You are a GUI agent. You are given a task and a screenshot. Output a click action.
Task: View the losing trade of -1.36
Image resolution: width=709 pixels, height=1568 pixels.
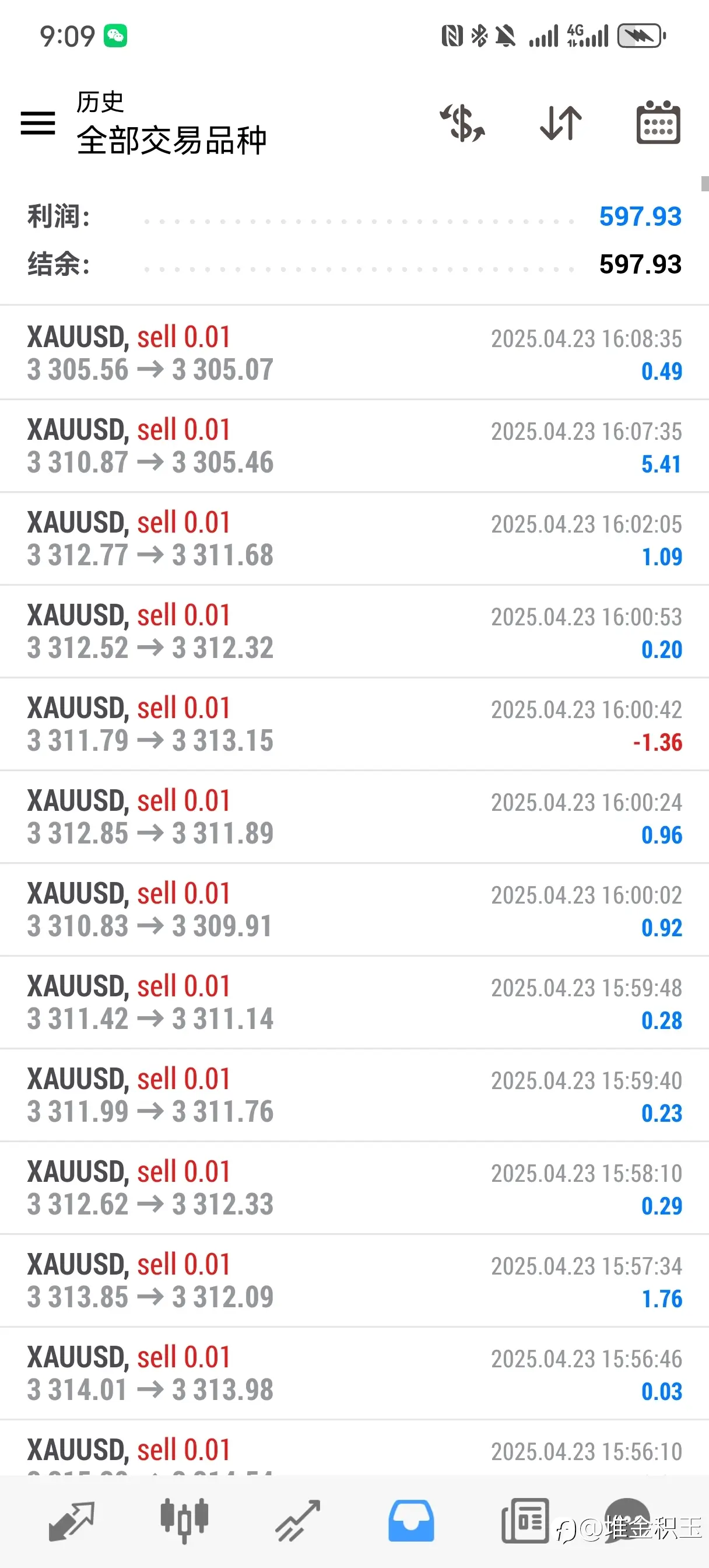(354, 724)
